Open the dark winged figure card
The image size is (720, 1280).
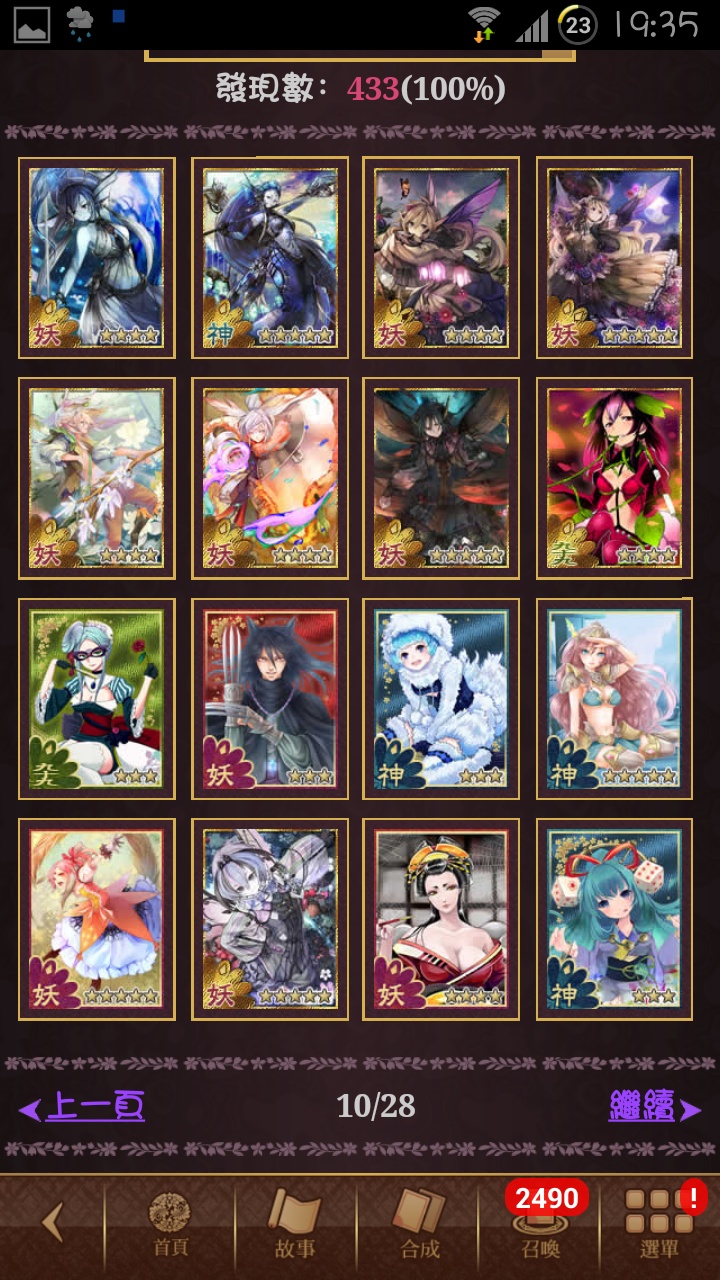(442, 478)
